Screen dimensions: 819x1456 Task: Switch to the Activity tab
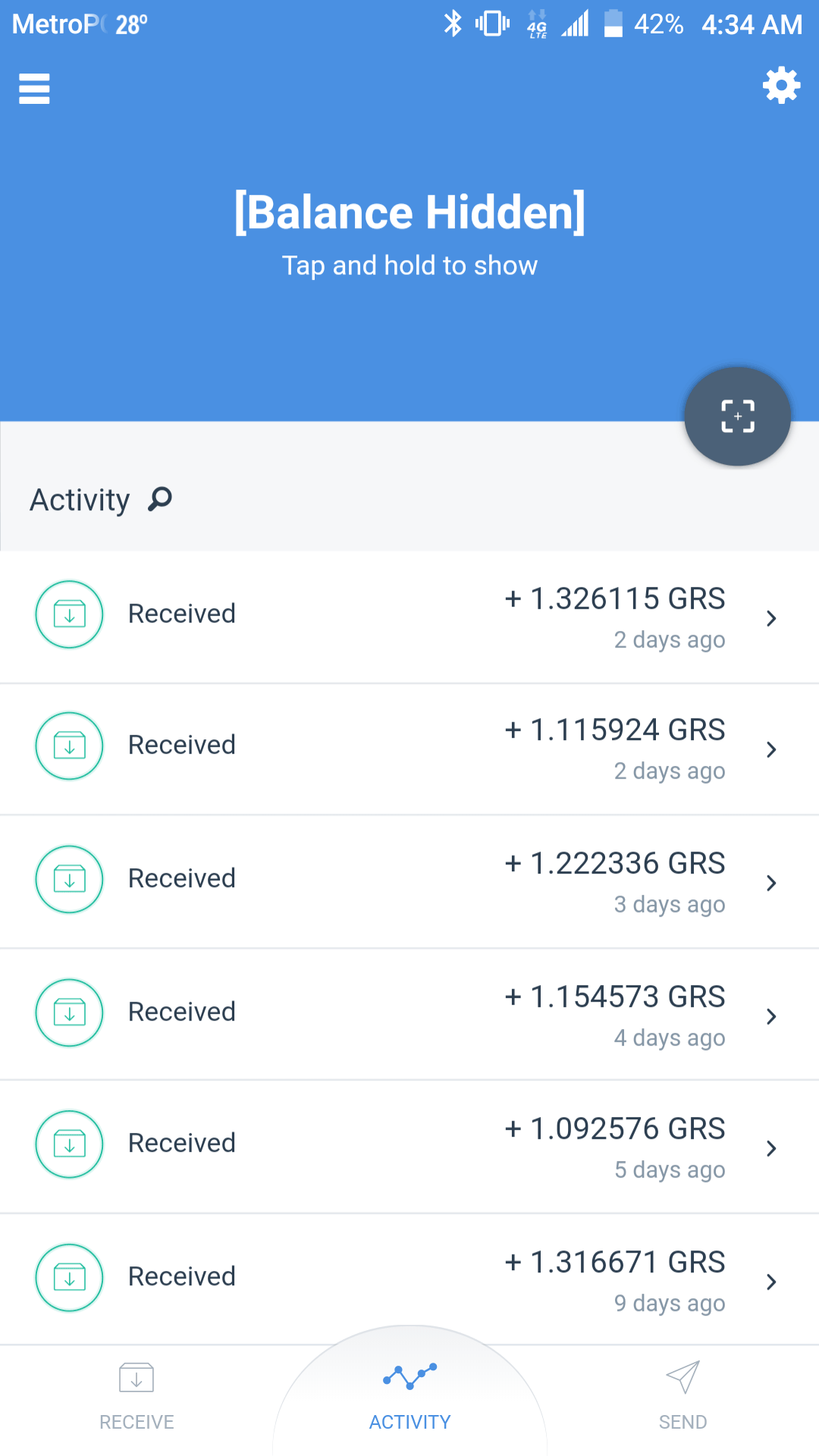(409, 1397)
